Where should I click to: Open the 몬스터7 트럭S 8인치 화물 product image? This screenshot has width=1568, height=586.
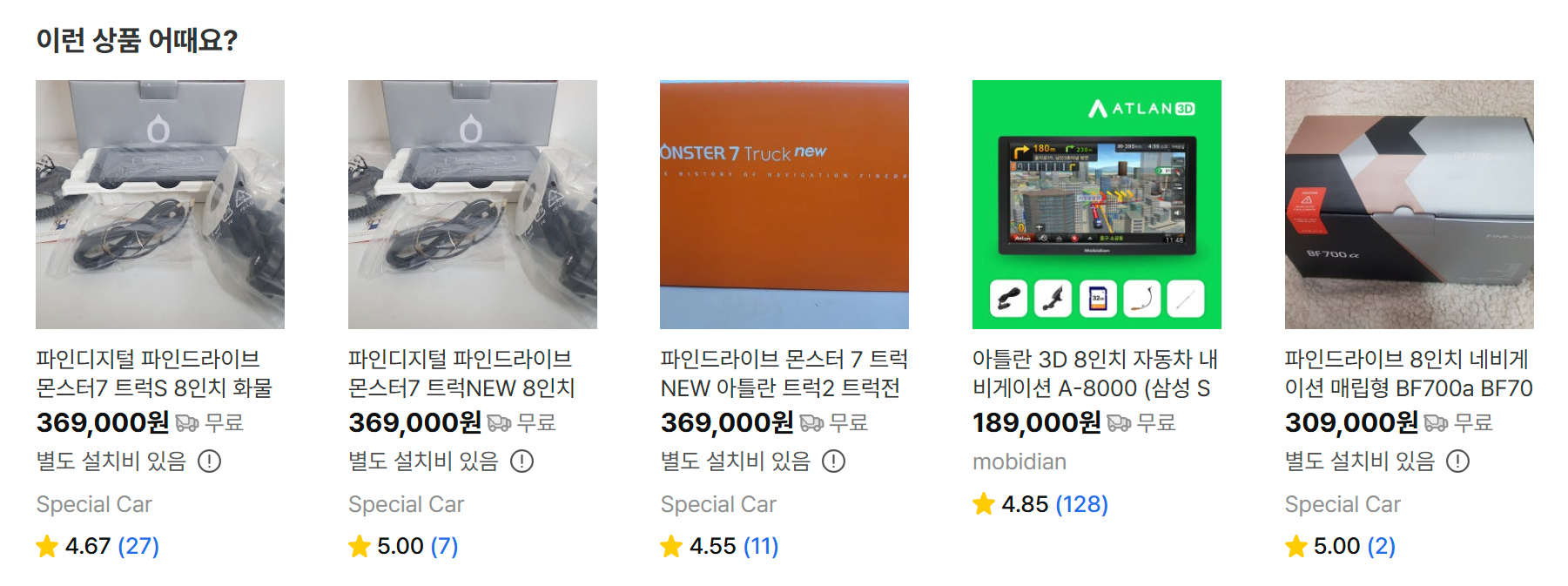pos(159,205)
